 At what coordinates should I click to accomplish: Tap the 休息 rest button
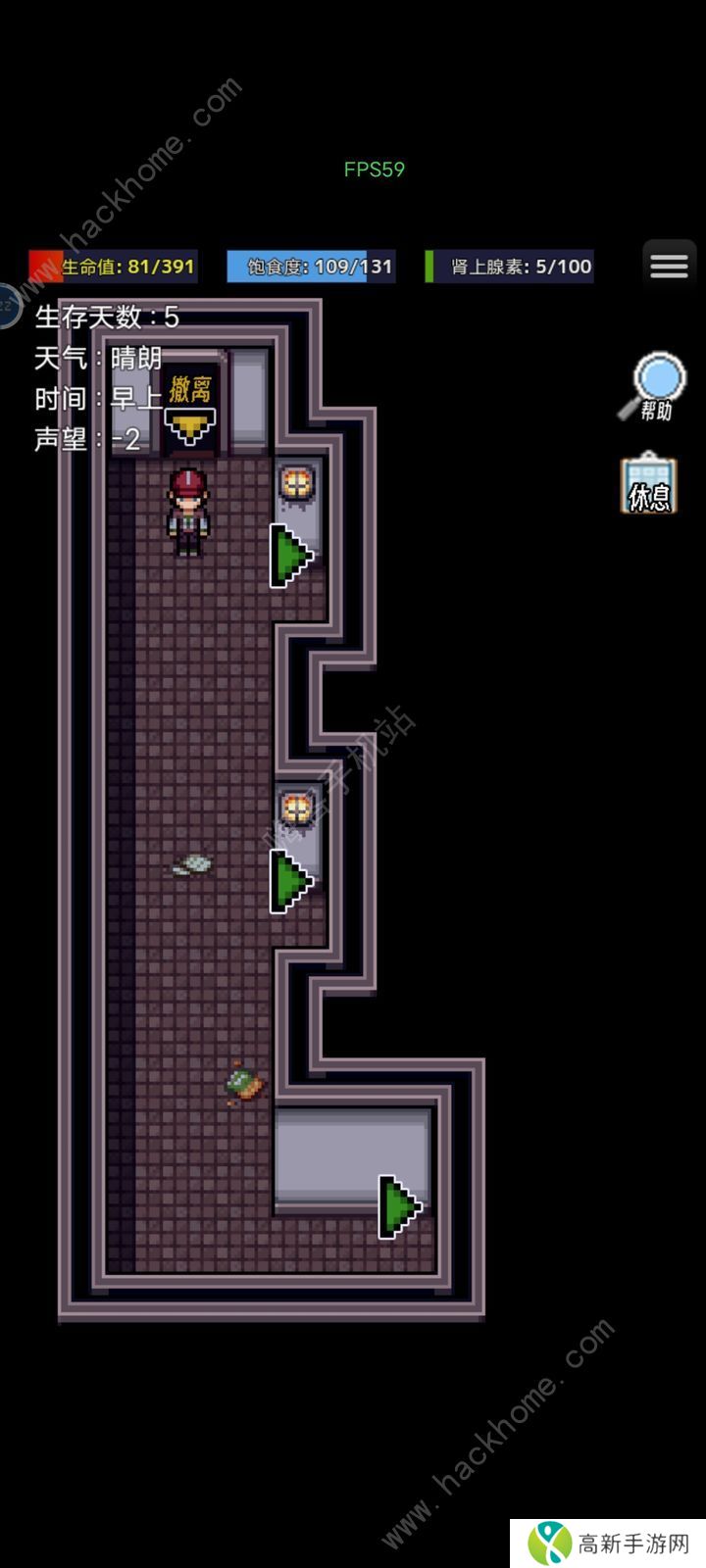tap(649, 484)
